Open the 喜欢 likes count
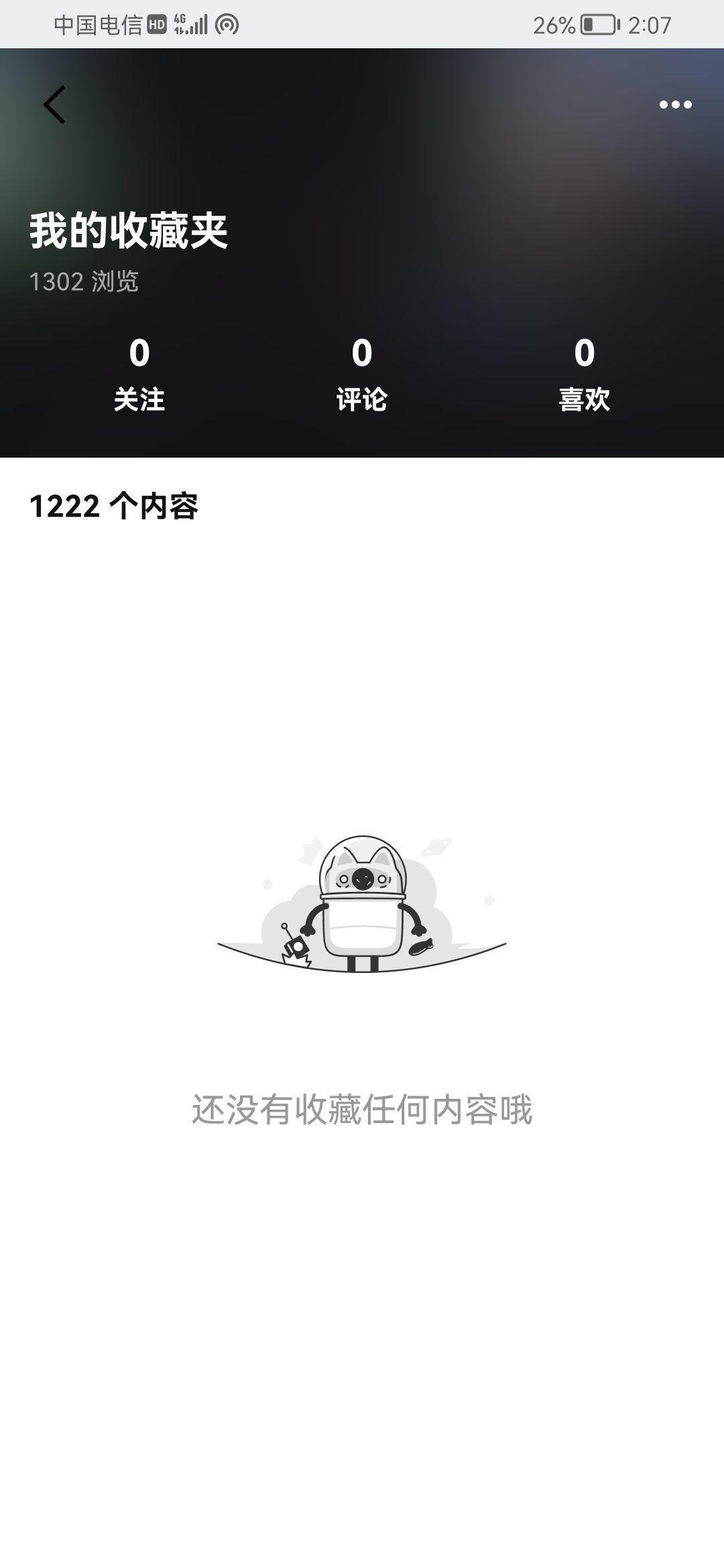The width and height of the screenshot is (724, 1568). coord(585,374)
